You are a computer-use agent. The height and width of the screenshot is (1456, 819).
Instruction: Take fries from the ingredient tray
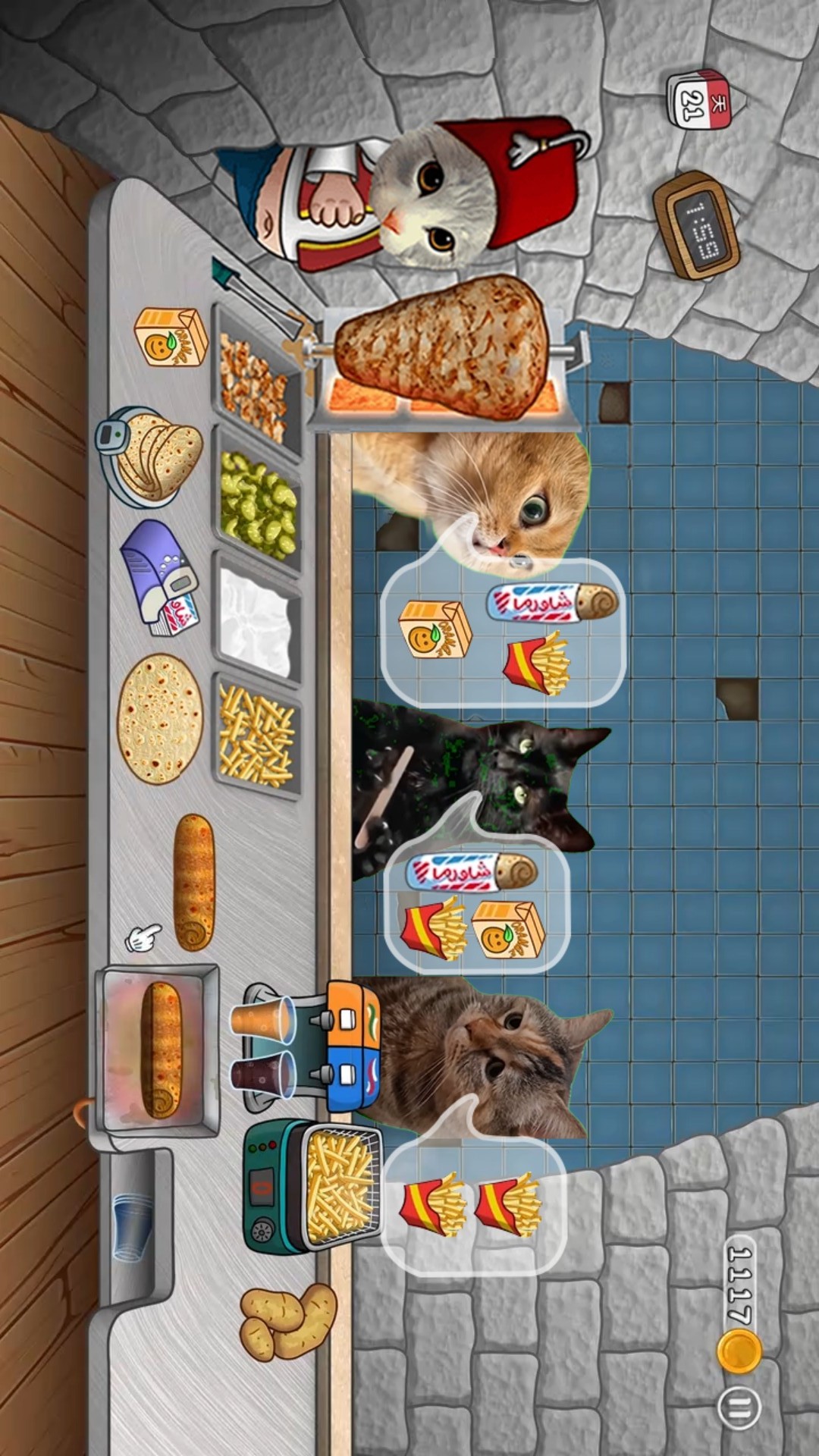click(256, 737)
